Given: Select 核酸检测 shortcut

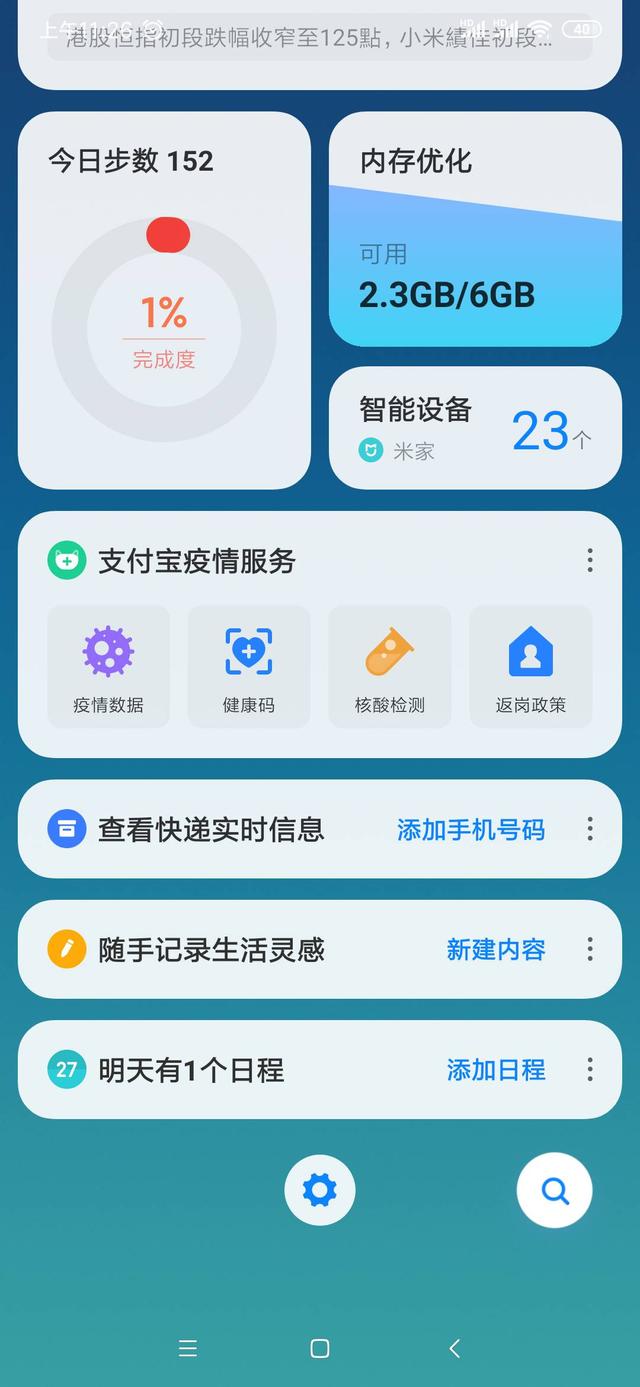Looking at the screenshot, I should [x=390, y=666].
